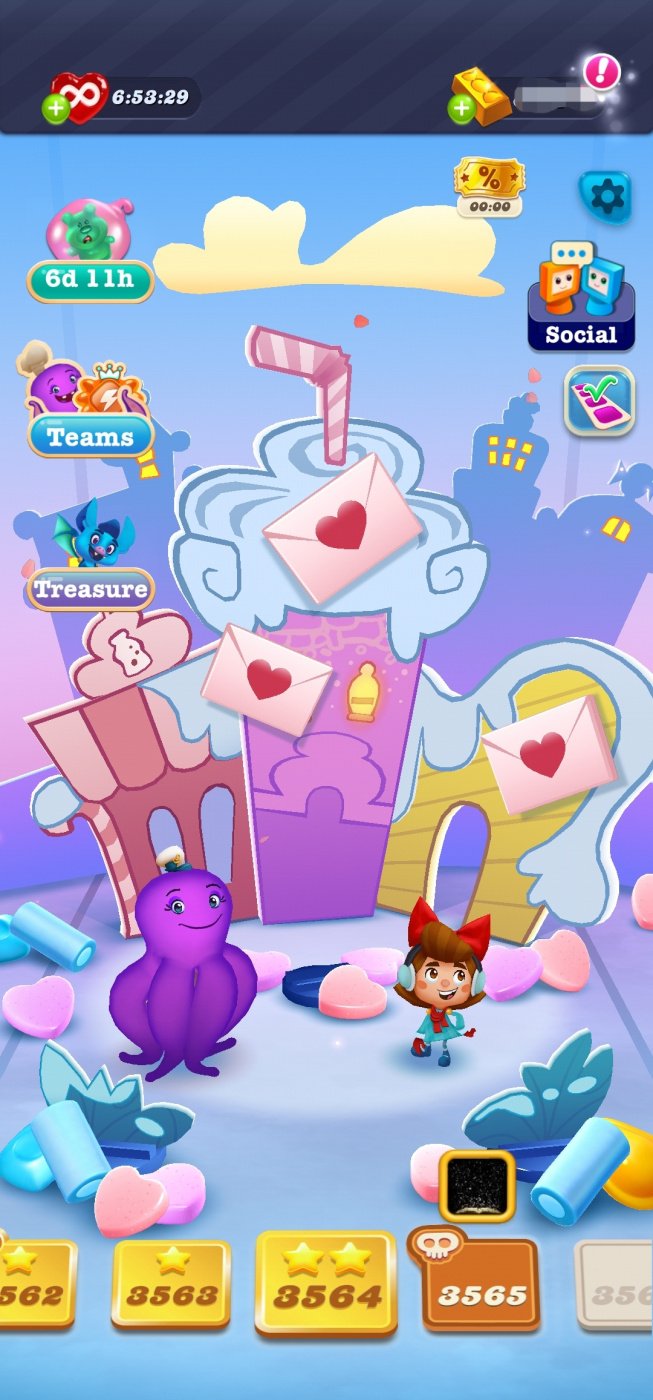Open the green bear bubble event
Viewport: 653px width, 1400px height.
pyautogui.click(x=89, y=250)
